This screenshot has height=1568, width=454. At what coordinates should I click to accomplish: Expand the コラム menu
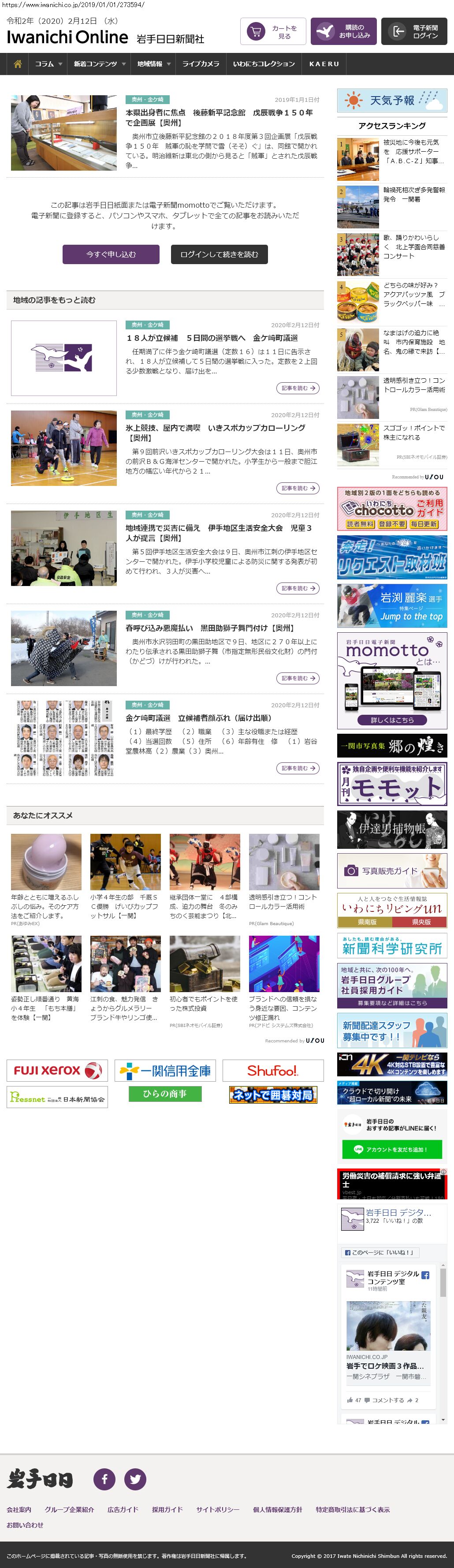pyautogui.click(x=48, y=64)
